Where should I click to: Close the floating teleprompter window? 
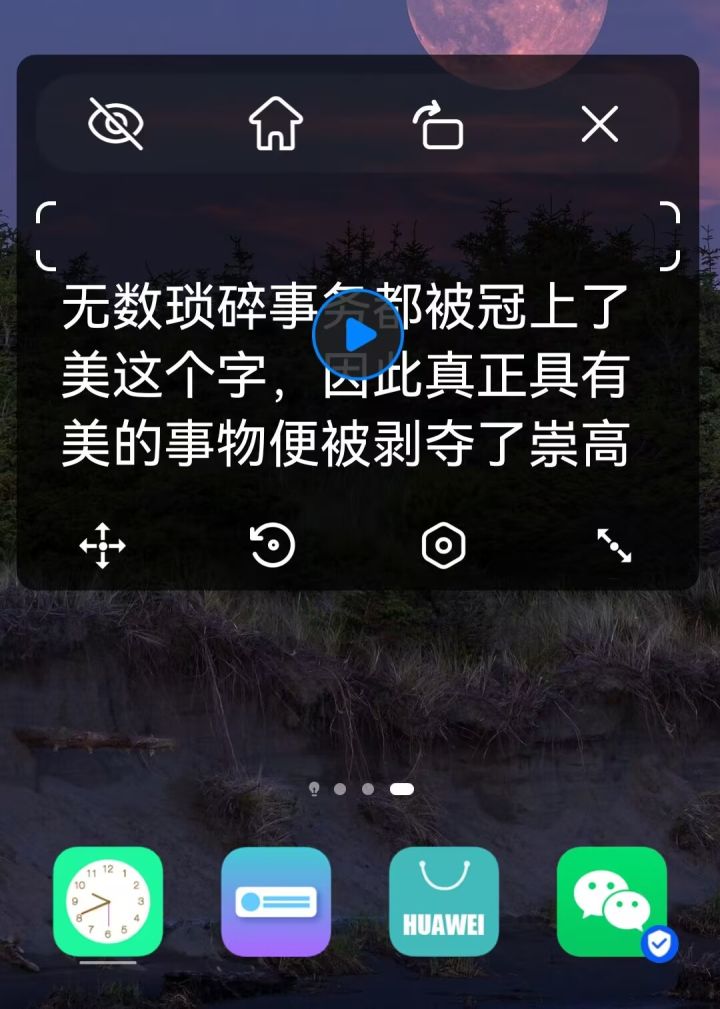tap(600, 125)
